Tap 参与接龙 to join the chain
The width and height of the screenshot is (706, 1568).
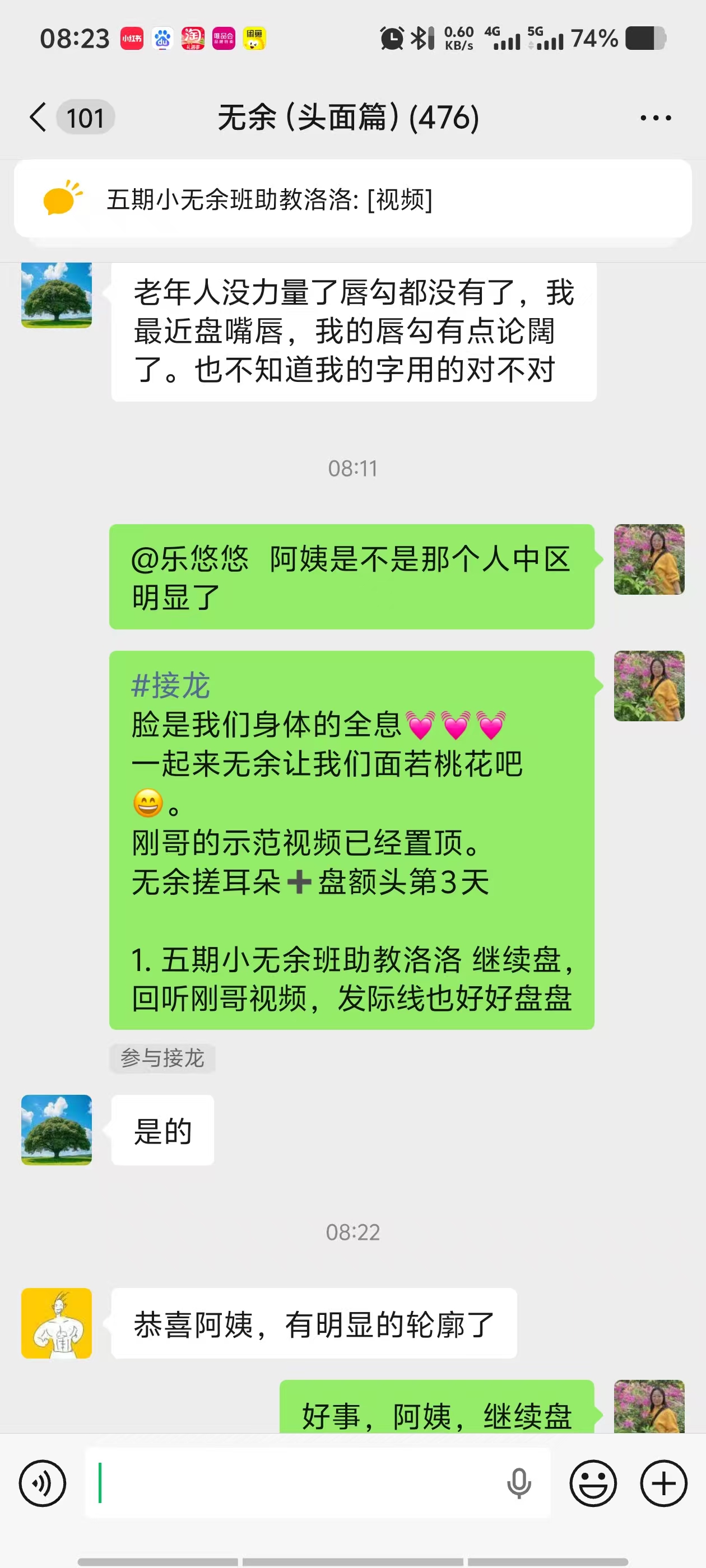162,1058
